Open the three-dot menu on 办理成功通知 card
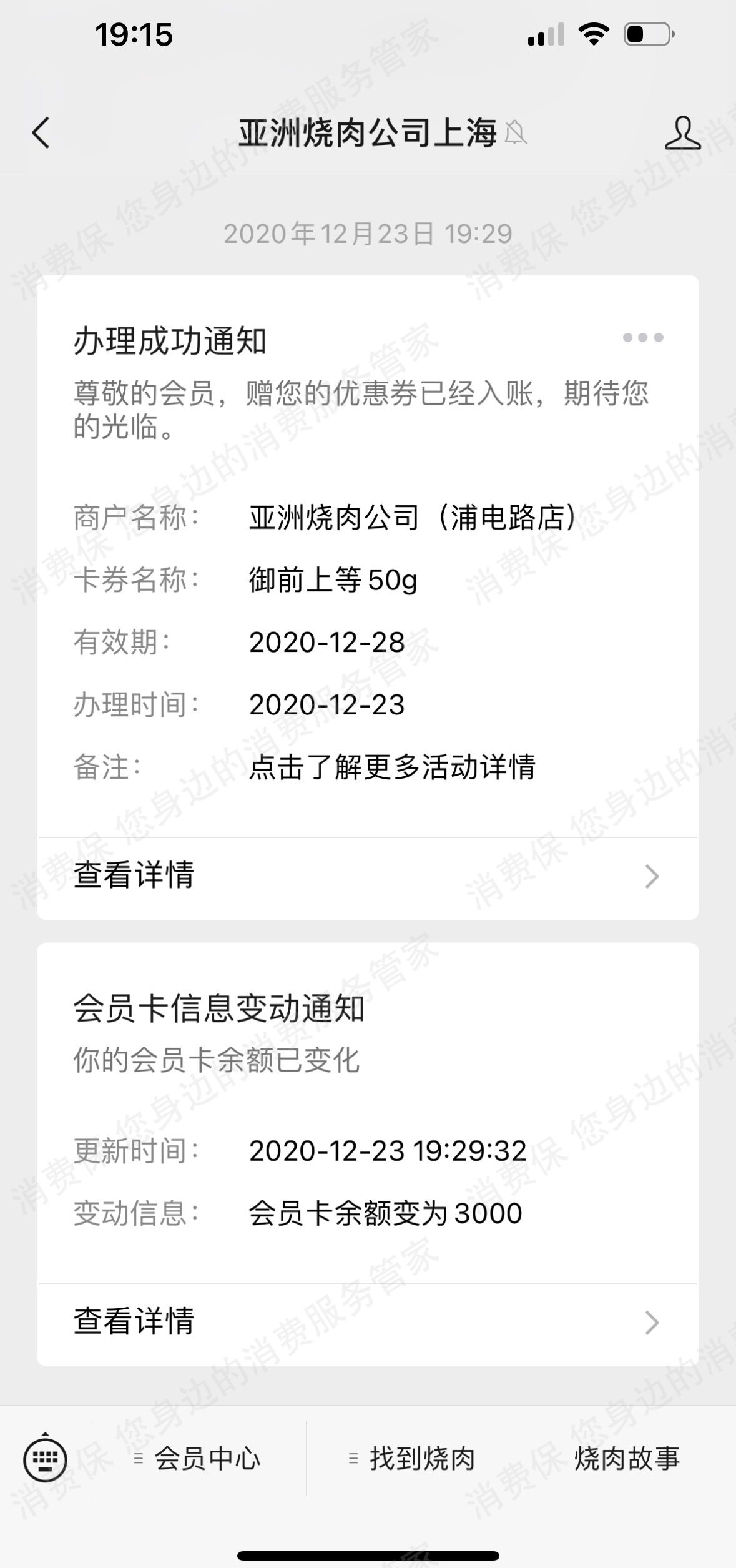 click(x=643, y=338)
